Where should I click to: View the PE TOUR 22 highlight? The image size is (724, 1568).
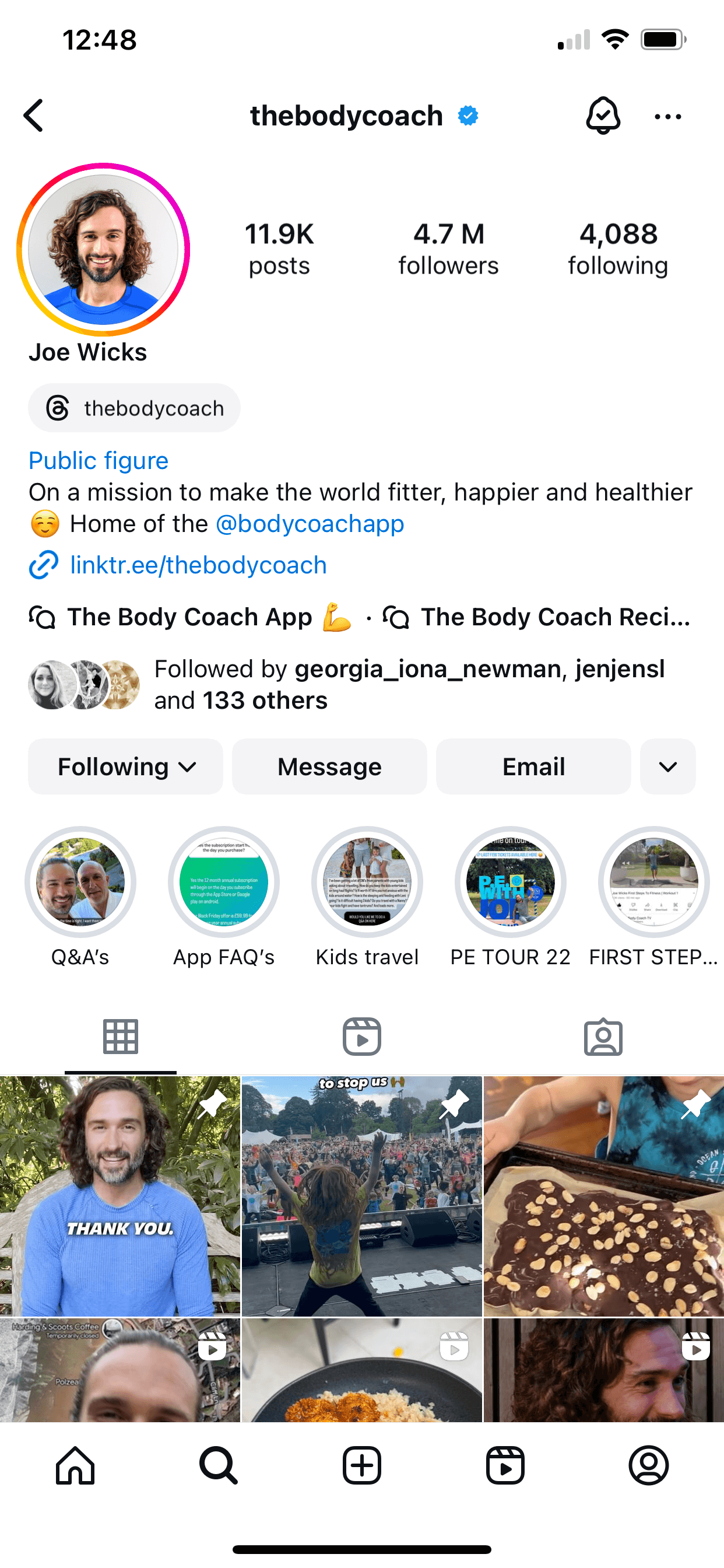coord(511,882)
